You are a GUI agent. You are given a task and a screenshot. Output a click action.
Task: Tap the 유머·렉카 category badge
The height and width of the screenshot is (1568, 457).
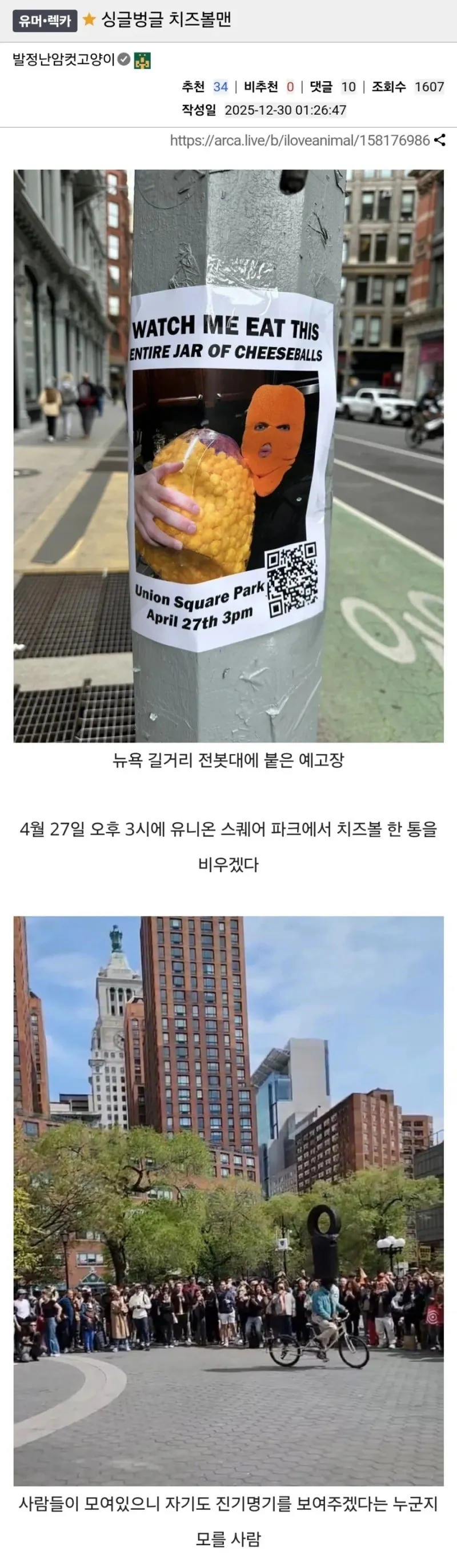pos(45,21)
